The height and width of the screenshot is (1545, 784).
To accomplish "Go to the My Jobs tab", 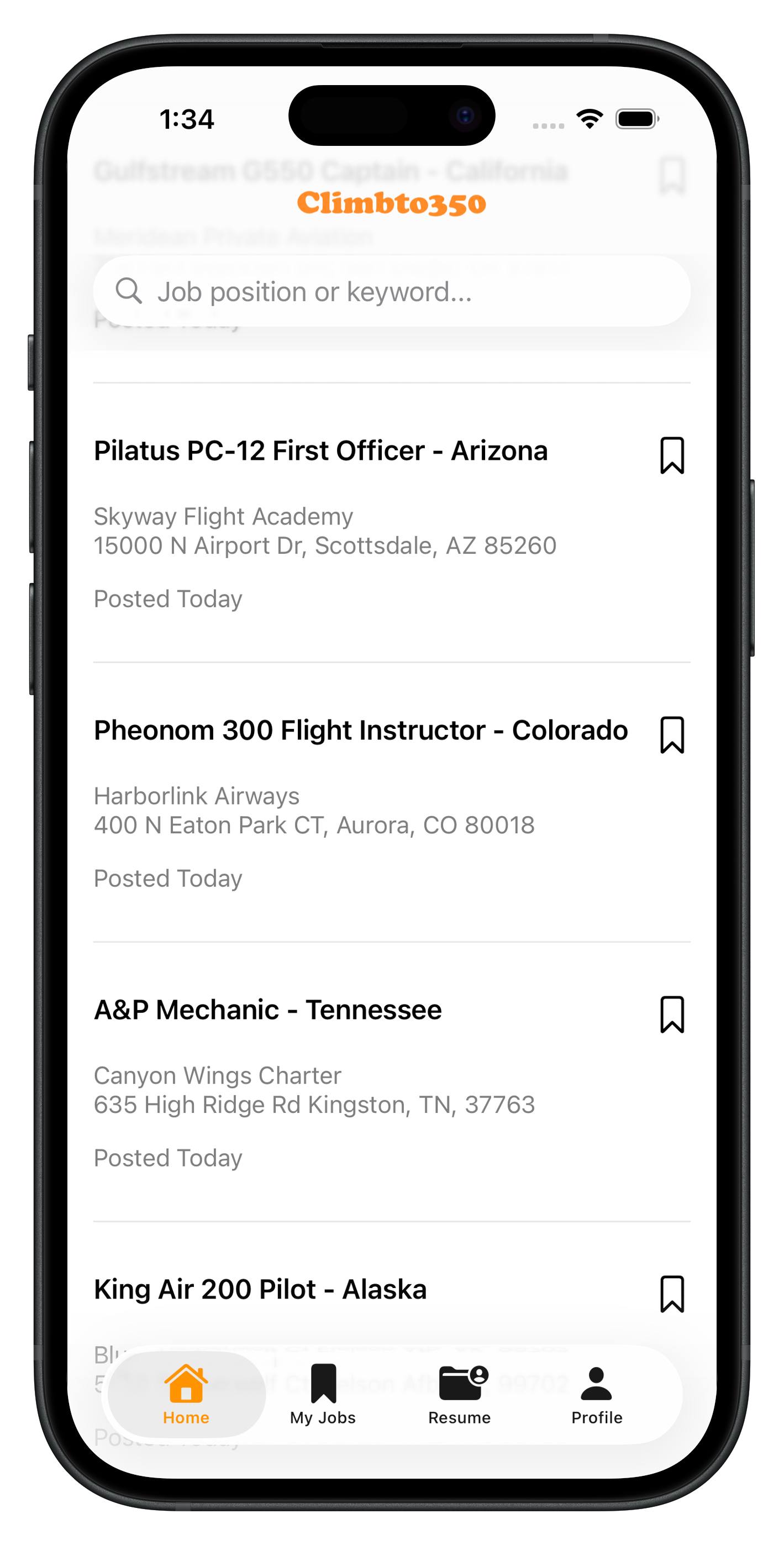I will click(323, 1395).
